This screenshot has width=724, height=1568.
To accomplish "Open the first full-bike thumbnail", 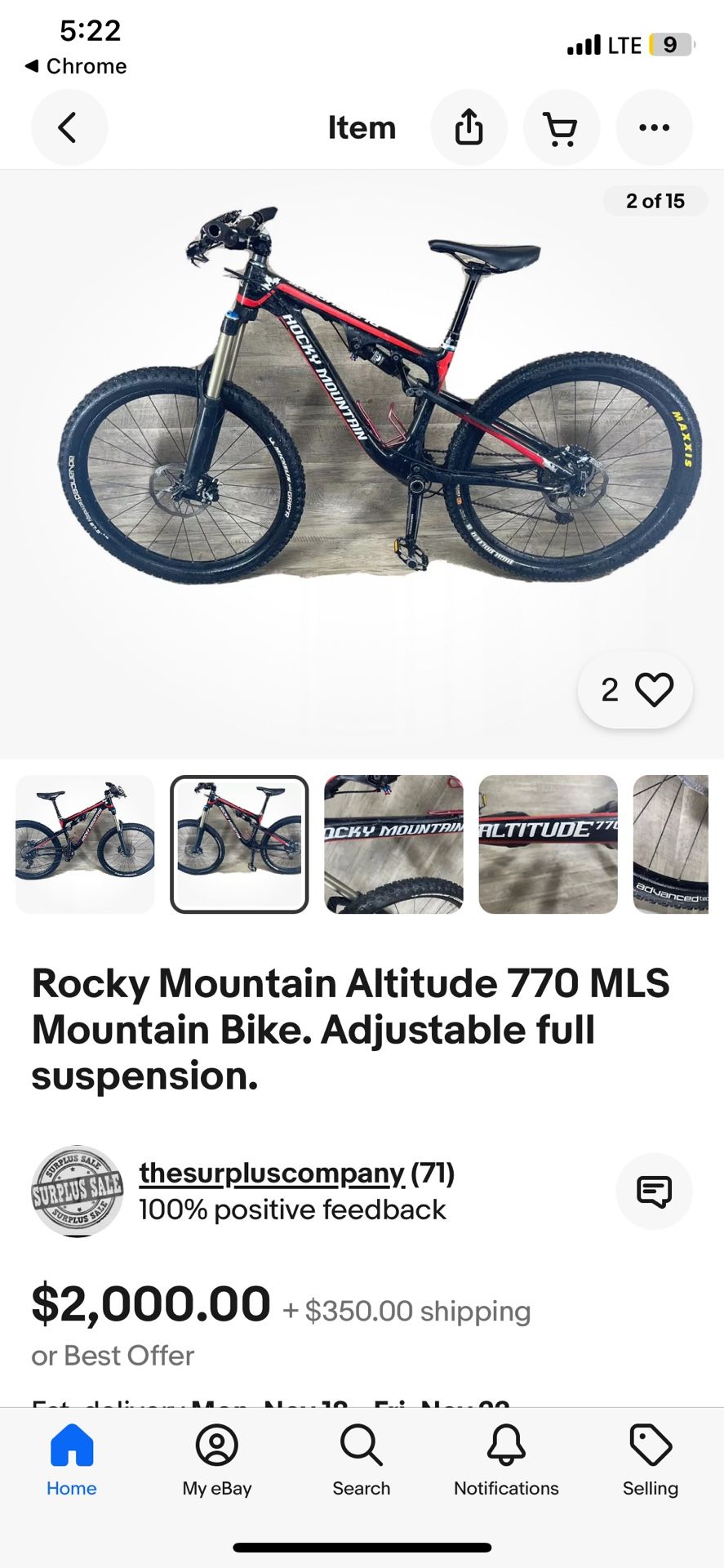I will (84, 844).
